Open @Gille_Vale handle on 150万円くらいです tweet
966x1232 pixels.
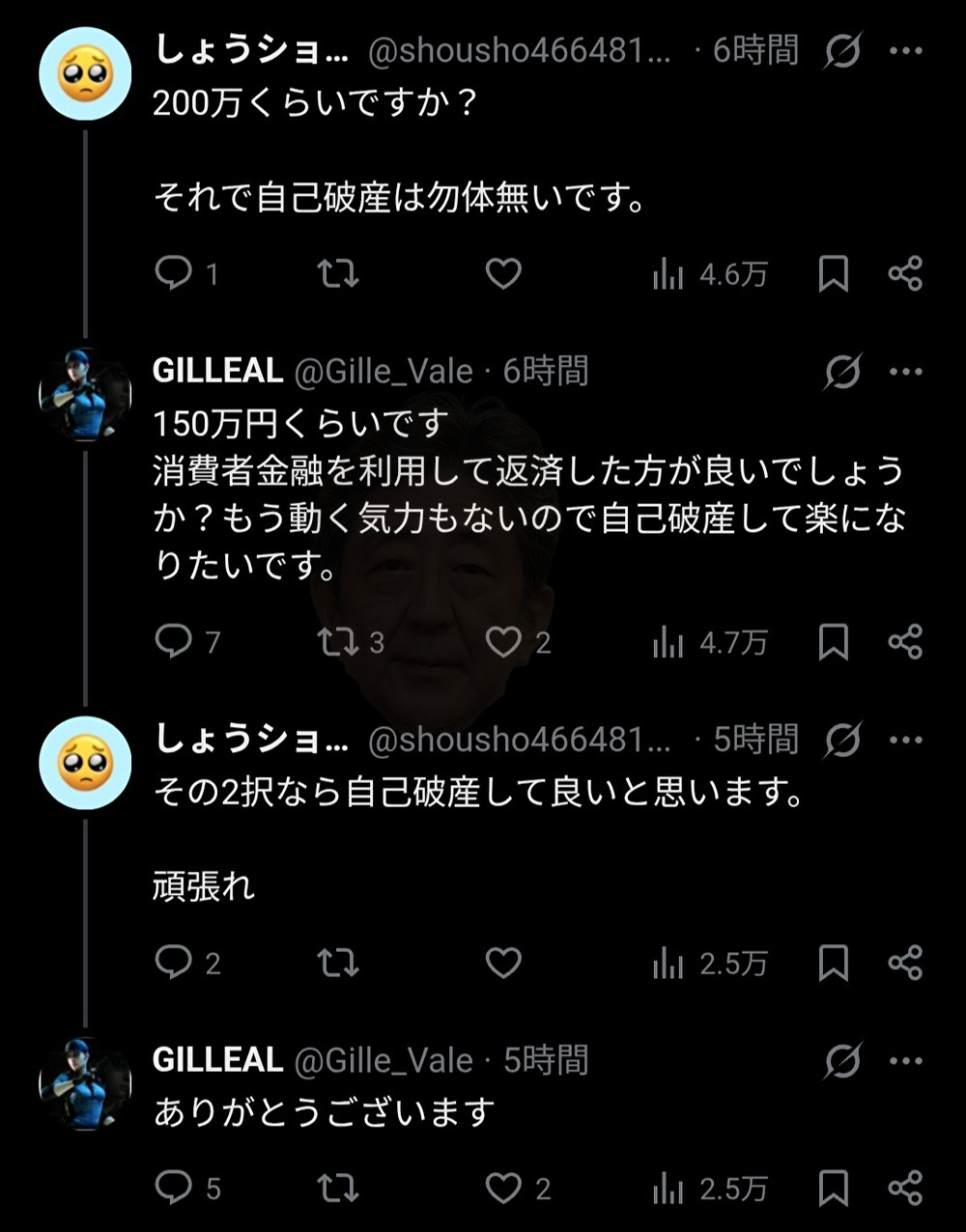click(x=384, y=372)
